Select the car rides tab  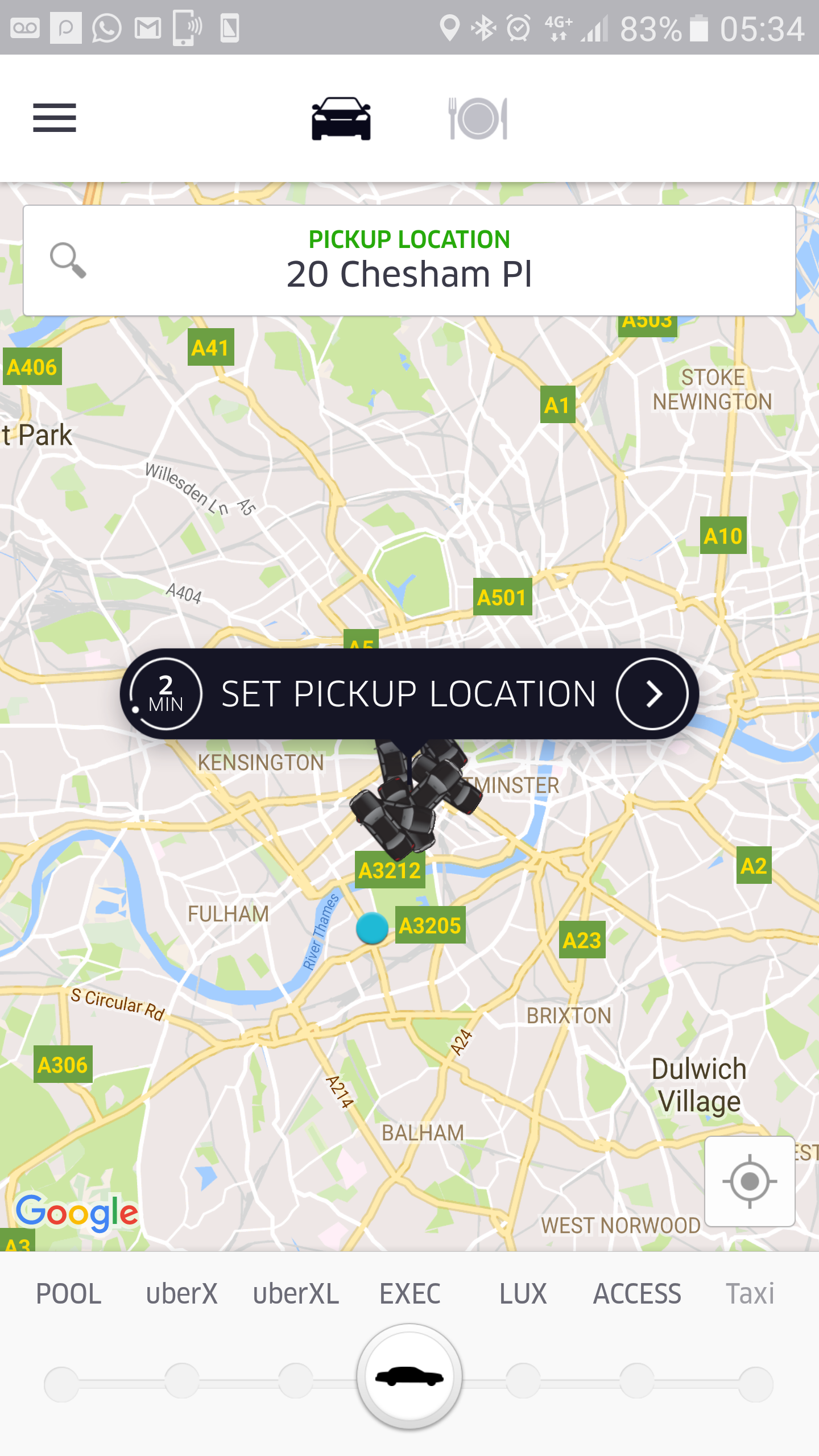(x=341, y=118)
